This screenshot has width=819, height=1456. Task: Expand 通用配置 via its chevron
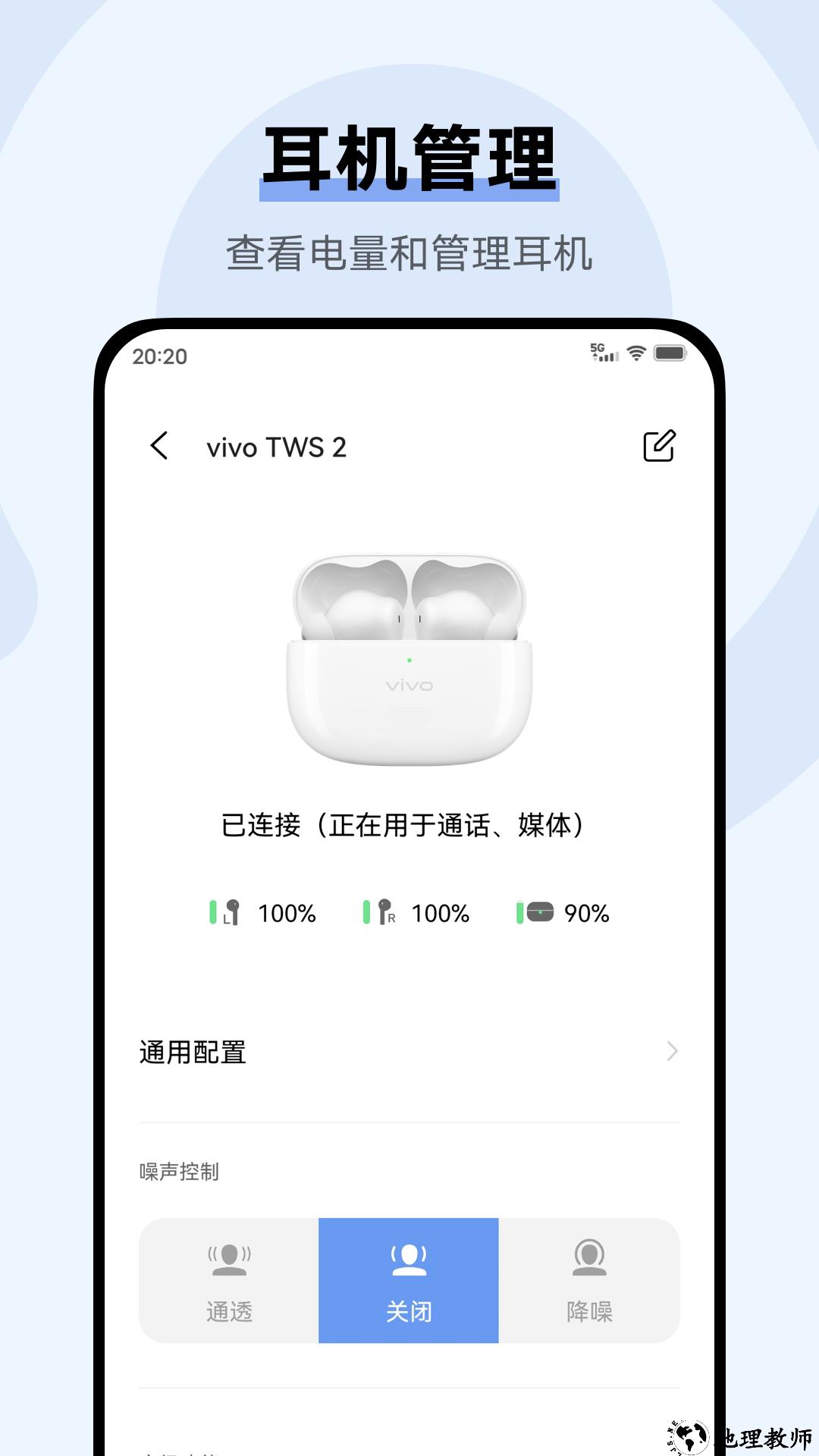(x=672, y=1052)
